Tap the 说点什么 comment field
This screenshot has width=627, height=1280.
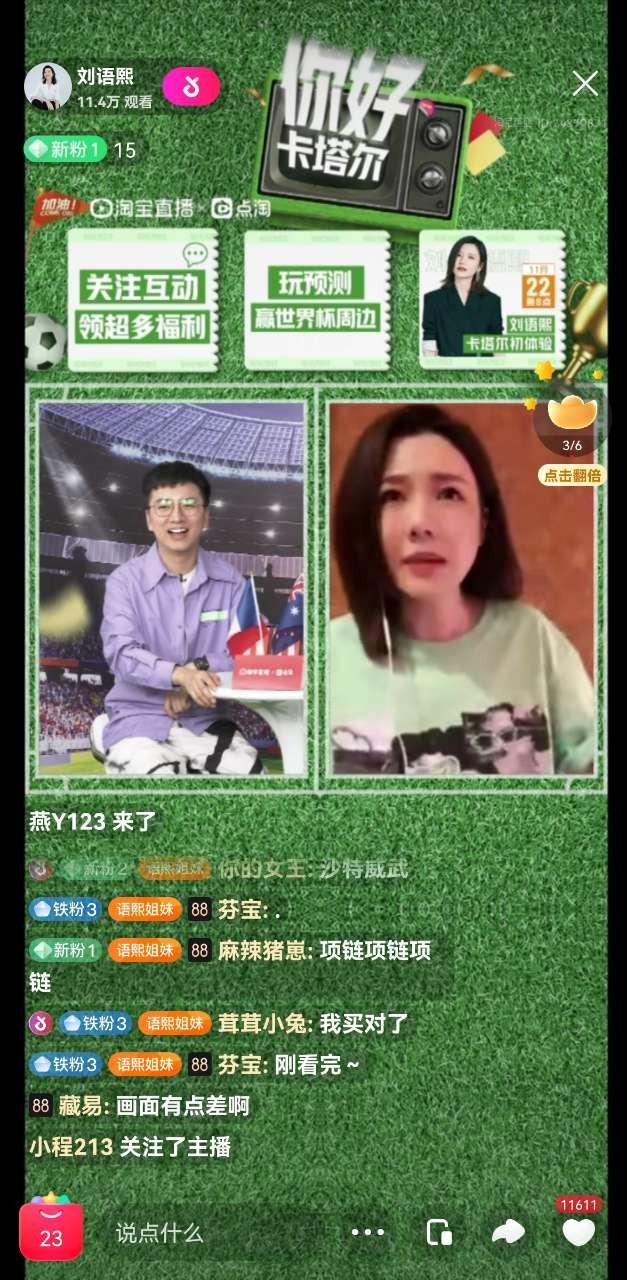tap(200, 1233)
